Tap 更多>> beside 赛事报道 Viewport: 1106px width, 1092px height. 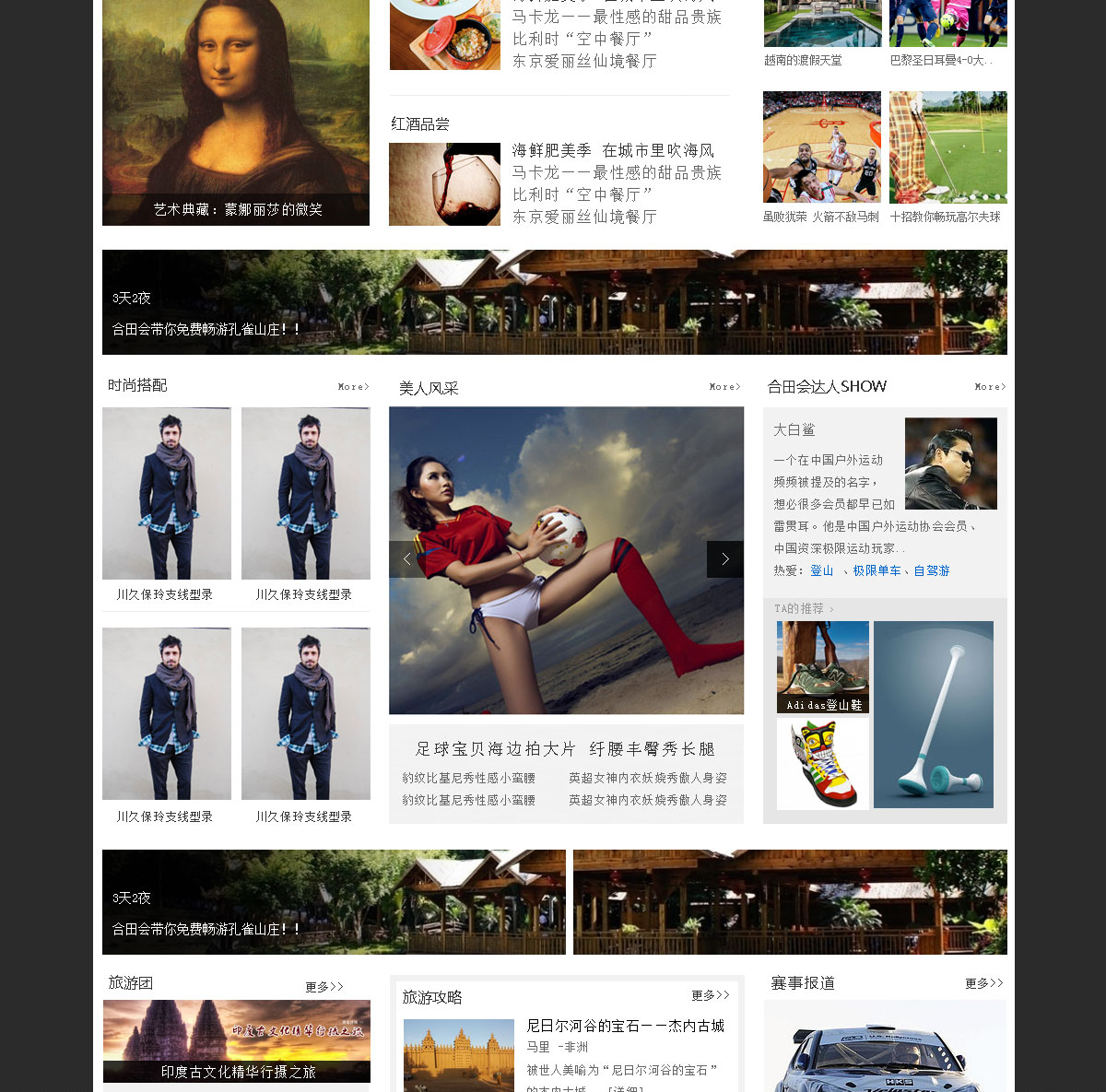[x=983, y=983]
